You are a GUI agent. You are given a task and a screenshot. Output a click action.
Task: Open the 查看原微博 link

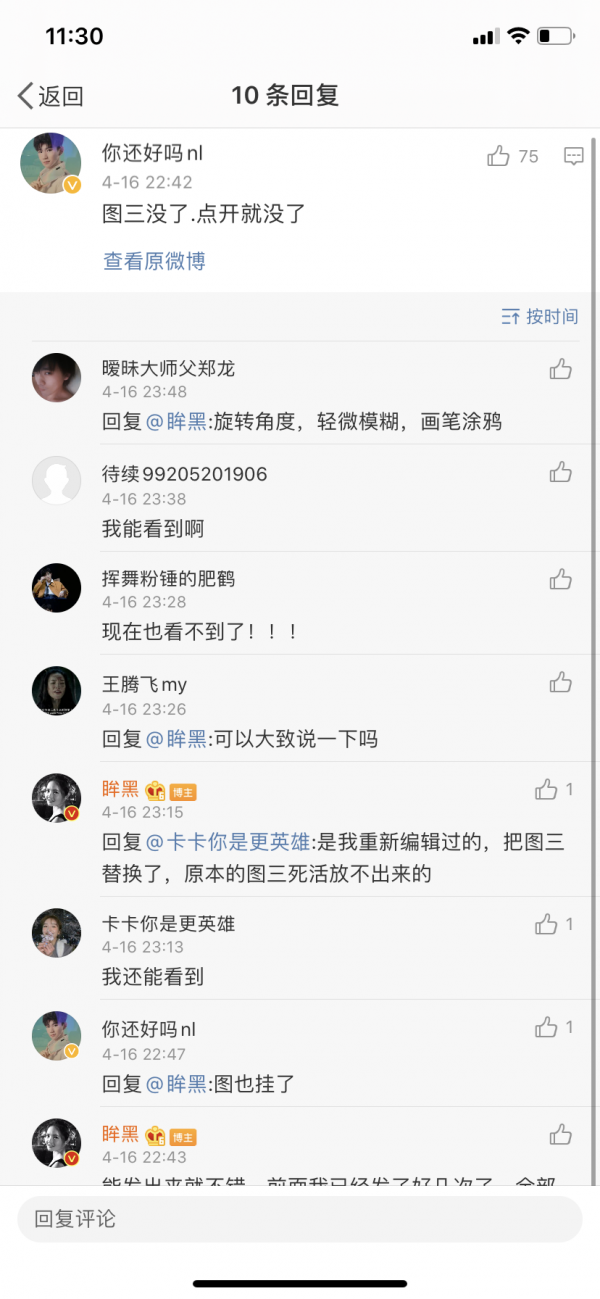coord(154,261)
